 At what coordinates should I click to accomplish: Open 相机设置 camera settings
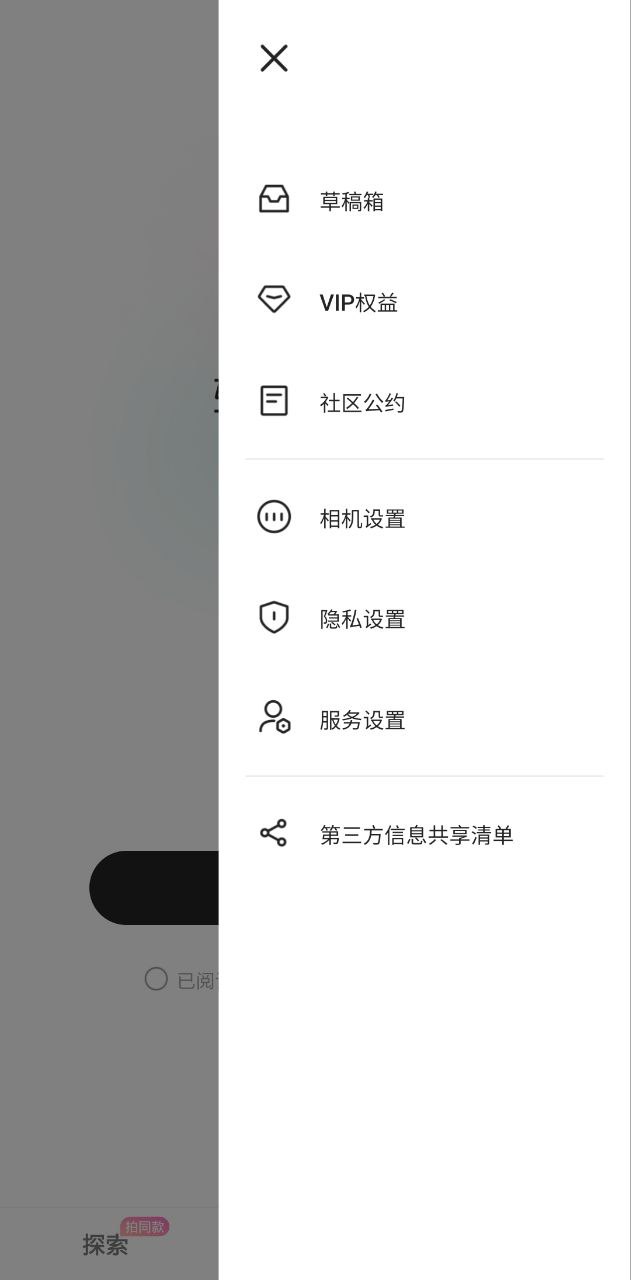coord(362,519)
